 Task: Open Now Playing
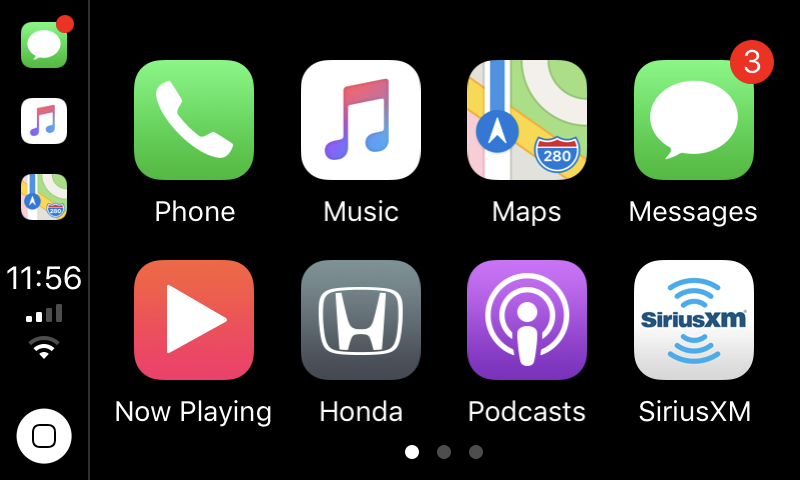(194, 320)
